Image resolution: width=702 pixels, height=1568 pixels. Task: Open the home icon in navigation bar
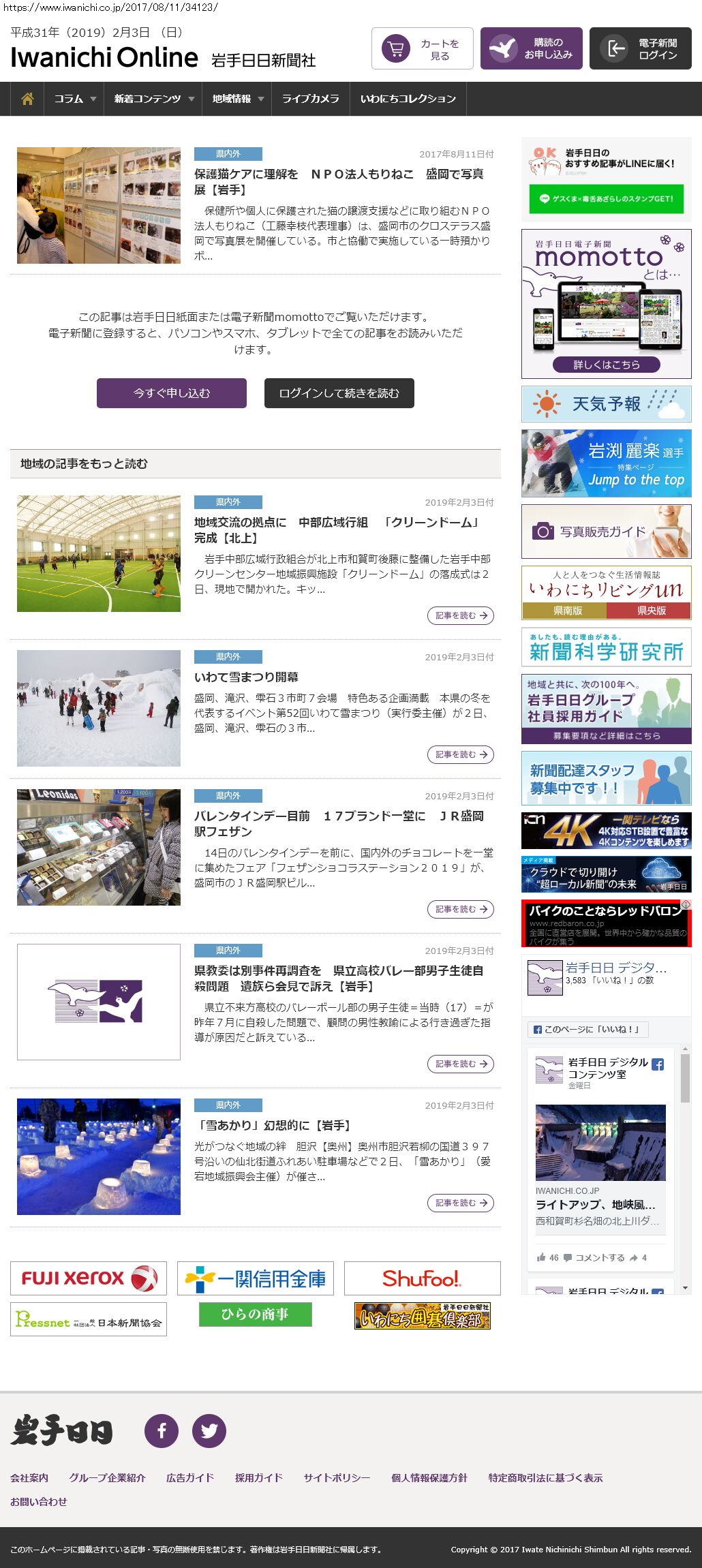[27, 99]
